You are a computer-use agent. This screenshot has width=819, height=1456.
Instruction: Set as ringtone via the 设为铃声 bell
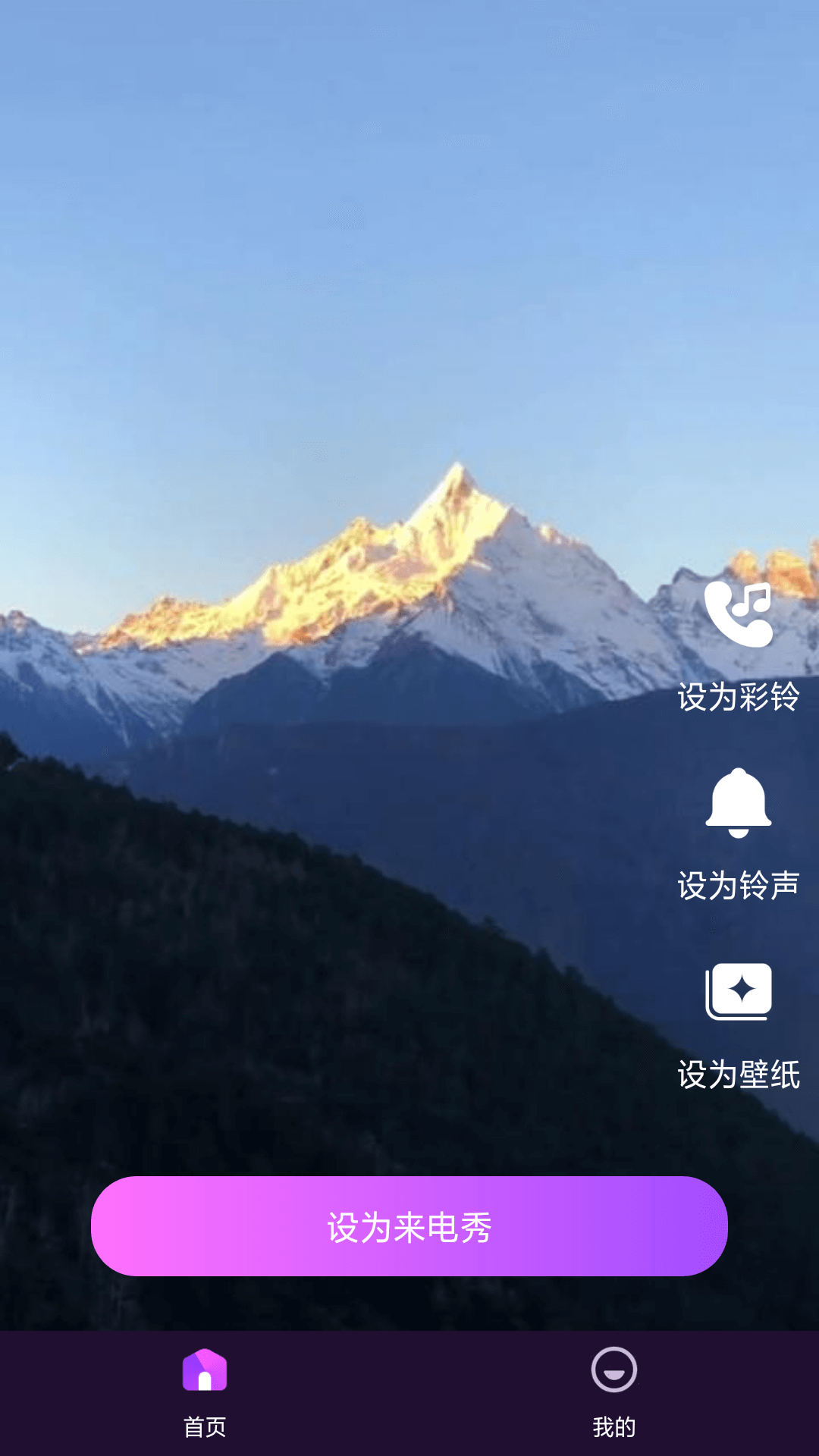[738, 803]
